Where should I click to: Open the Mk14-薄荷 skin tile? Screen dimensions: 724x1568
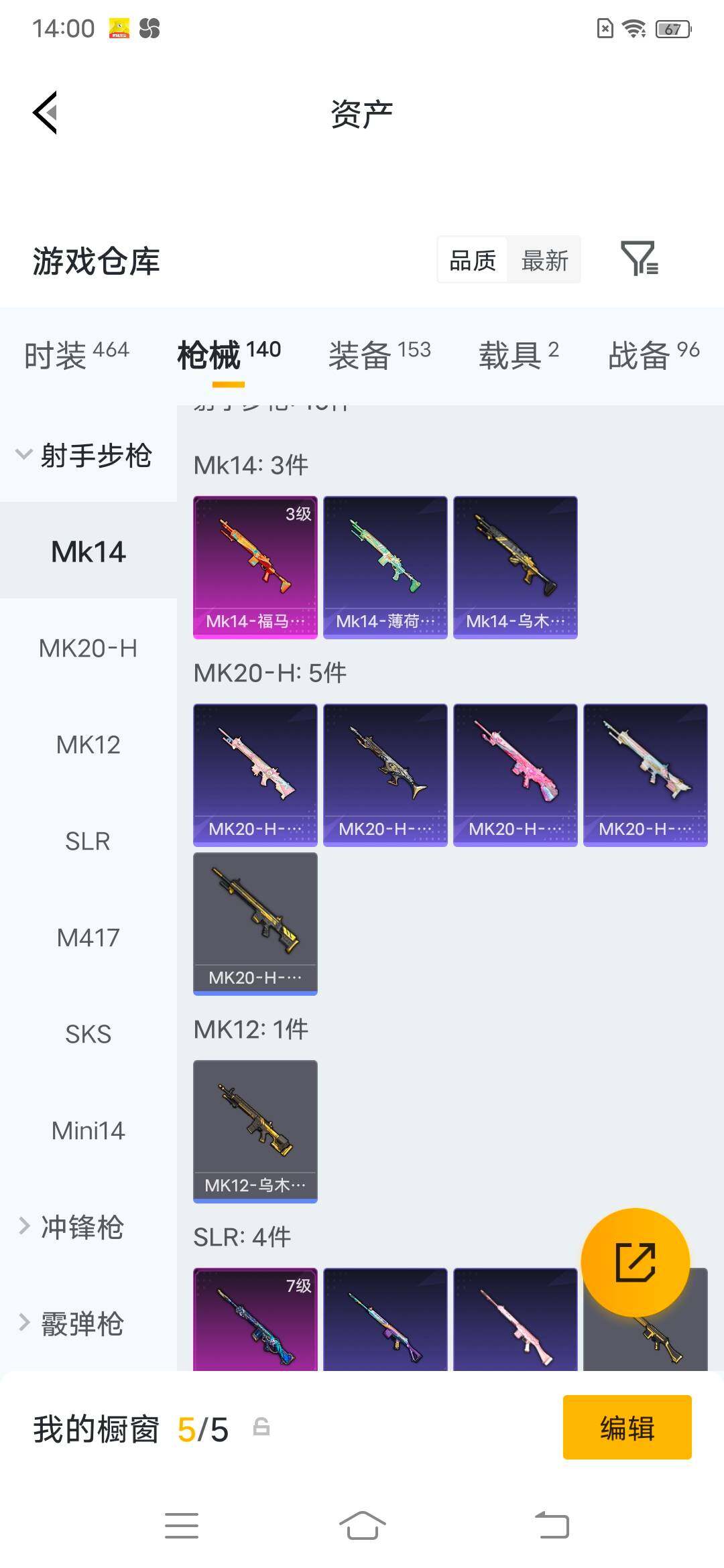click(385, 567)
